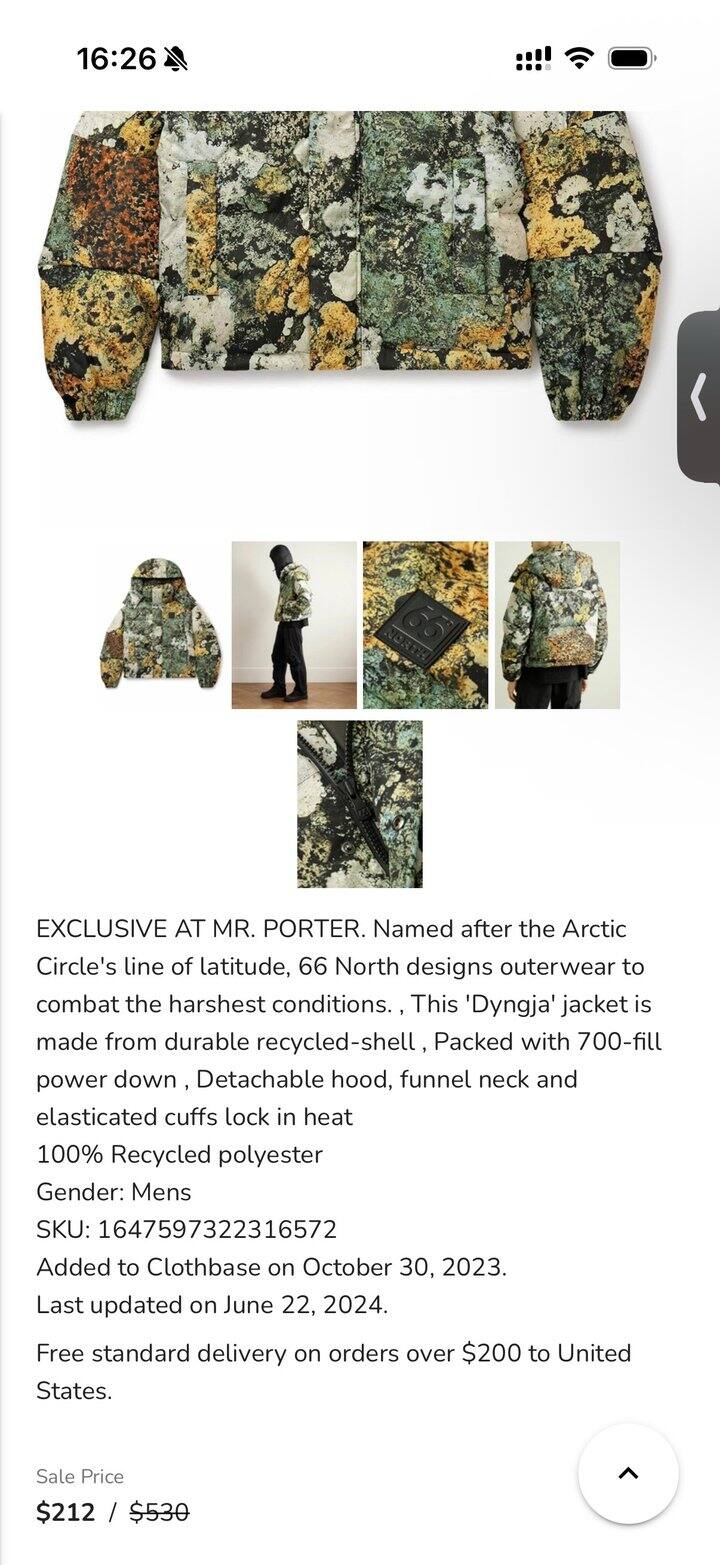View the full jacket front thumbnail
The width and height of the screenshot is (720, 1565).
pyautogui.click(x=162, y=625)
